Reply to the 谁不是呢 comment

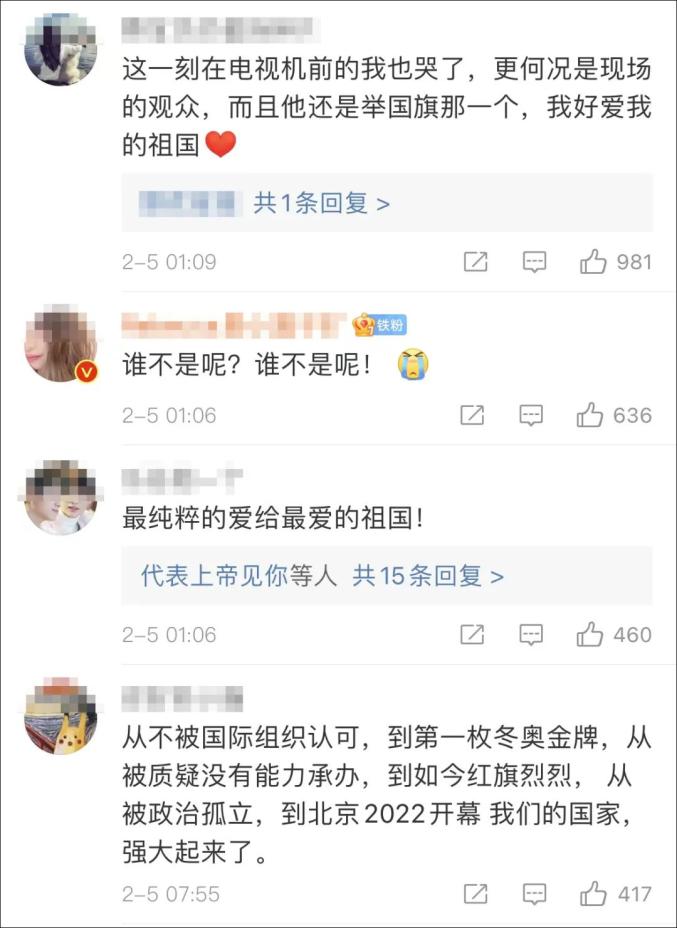coord(533,415)
